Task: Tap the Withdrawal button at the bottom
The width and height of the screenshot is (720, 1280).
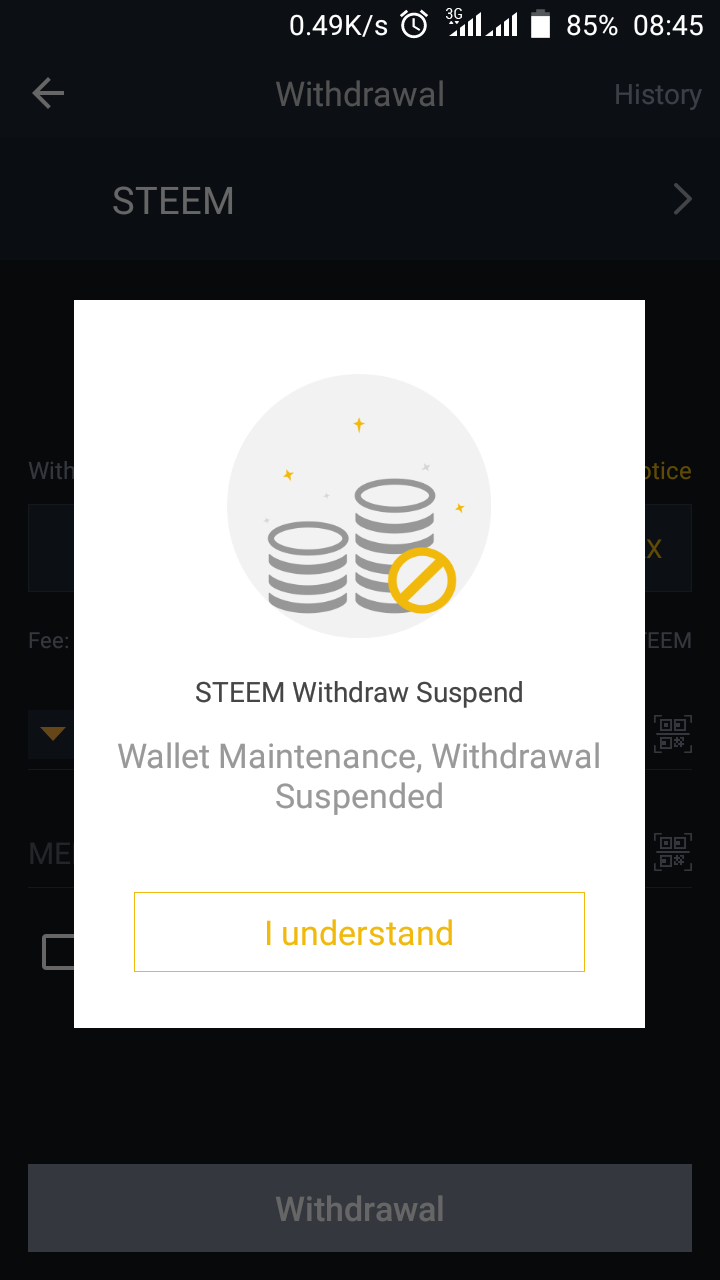Action: [x=360, y=1208]
